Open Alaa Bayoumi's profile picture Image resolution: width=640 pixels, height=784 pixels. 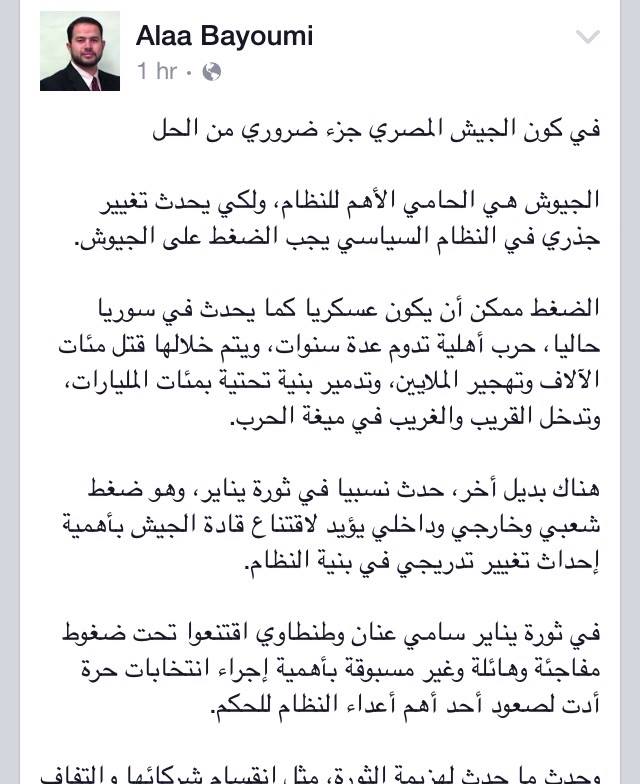point(80,51)
